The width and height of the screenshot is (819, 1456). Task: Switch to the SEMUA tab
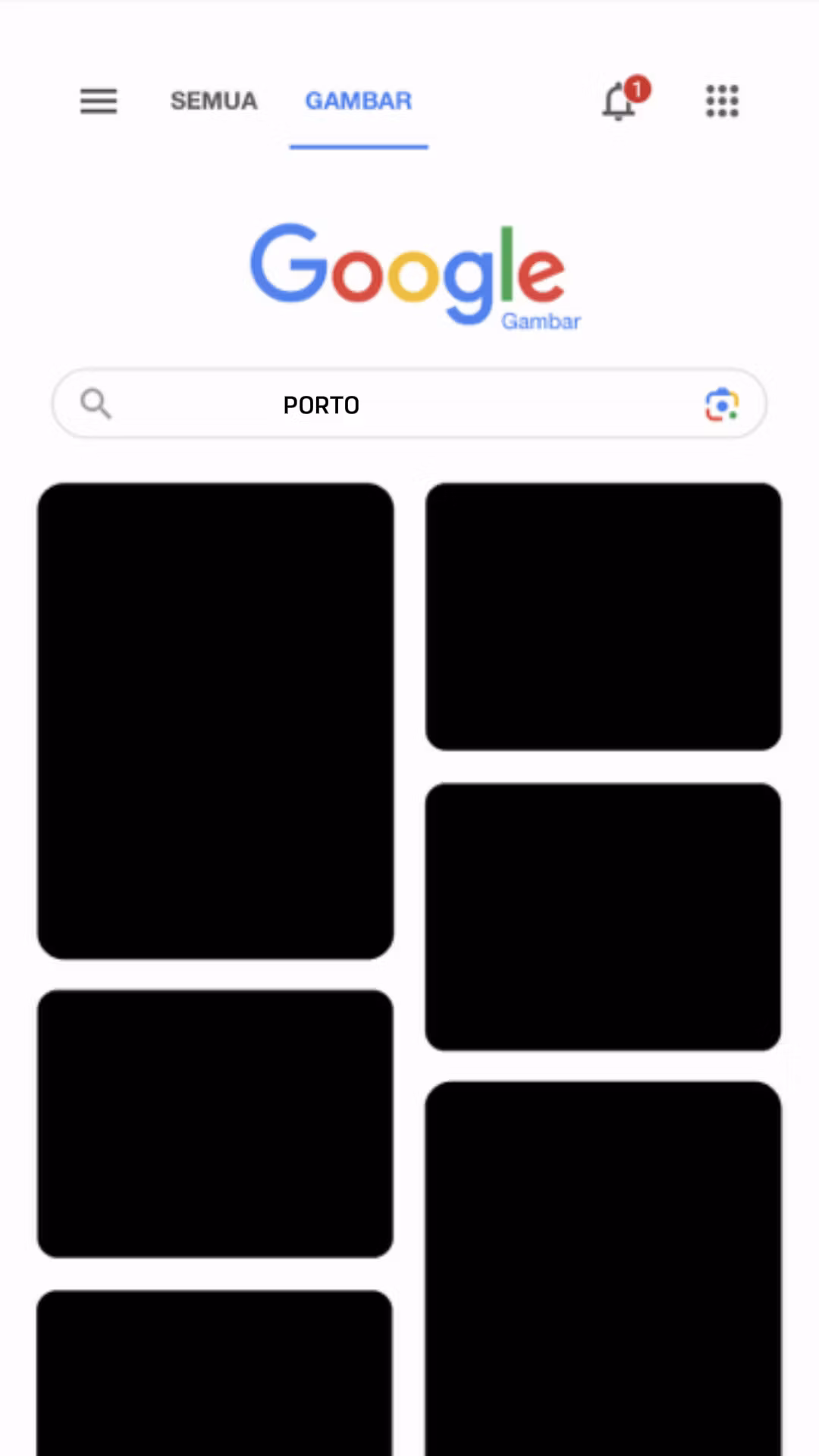[214, 101]
